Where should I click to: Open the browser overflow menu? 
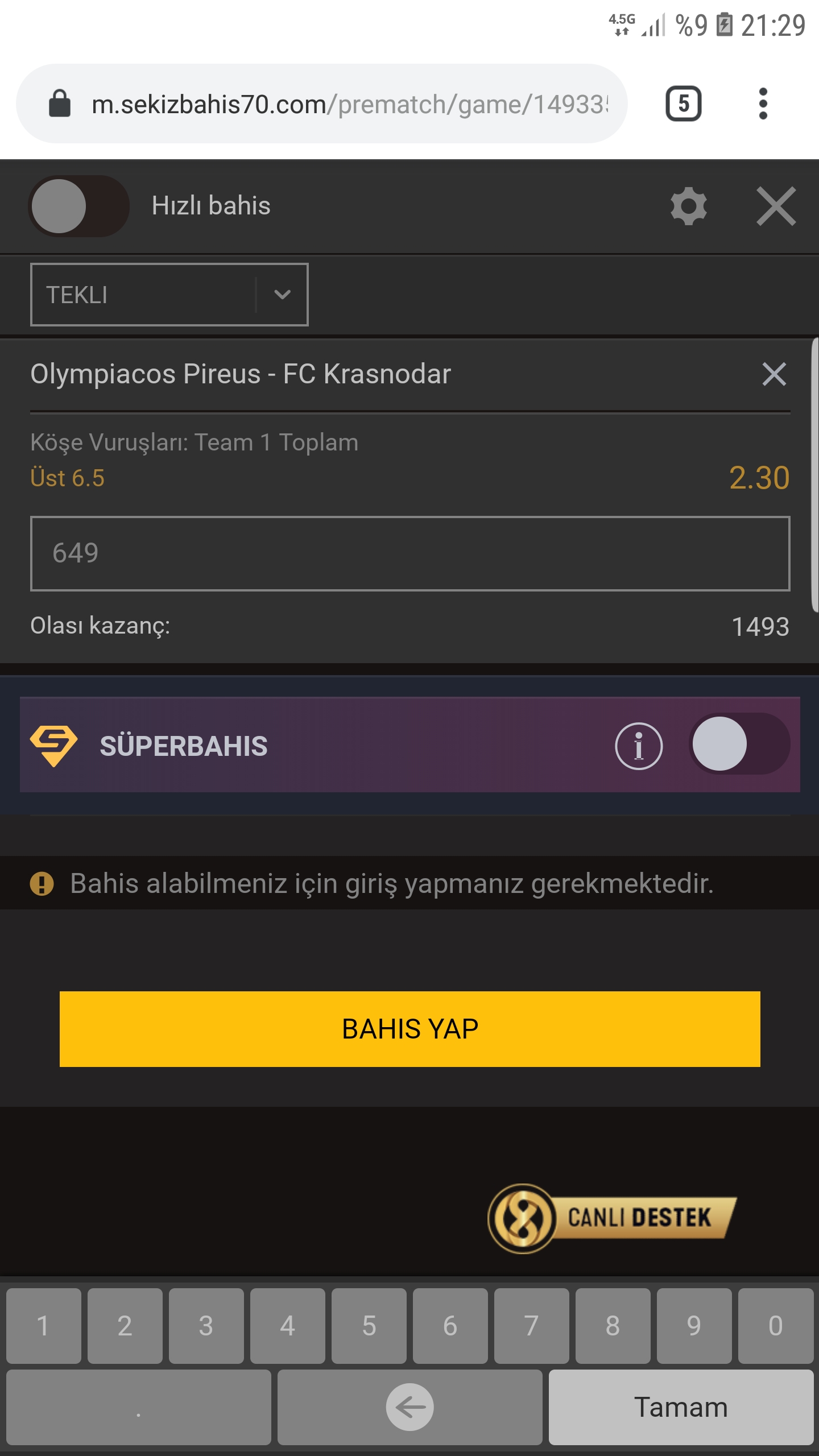pyautogui.click(x=763, y=104)
